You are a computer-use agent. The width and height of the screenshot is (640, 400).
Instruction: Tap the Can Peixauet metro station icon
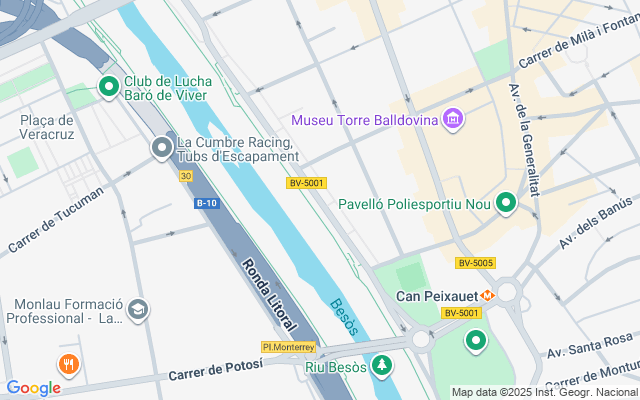pyautogui.click(x=487, y=295)
